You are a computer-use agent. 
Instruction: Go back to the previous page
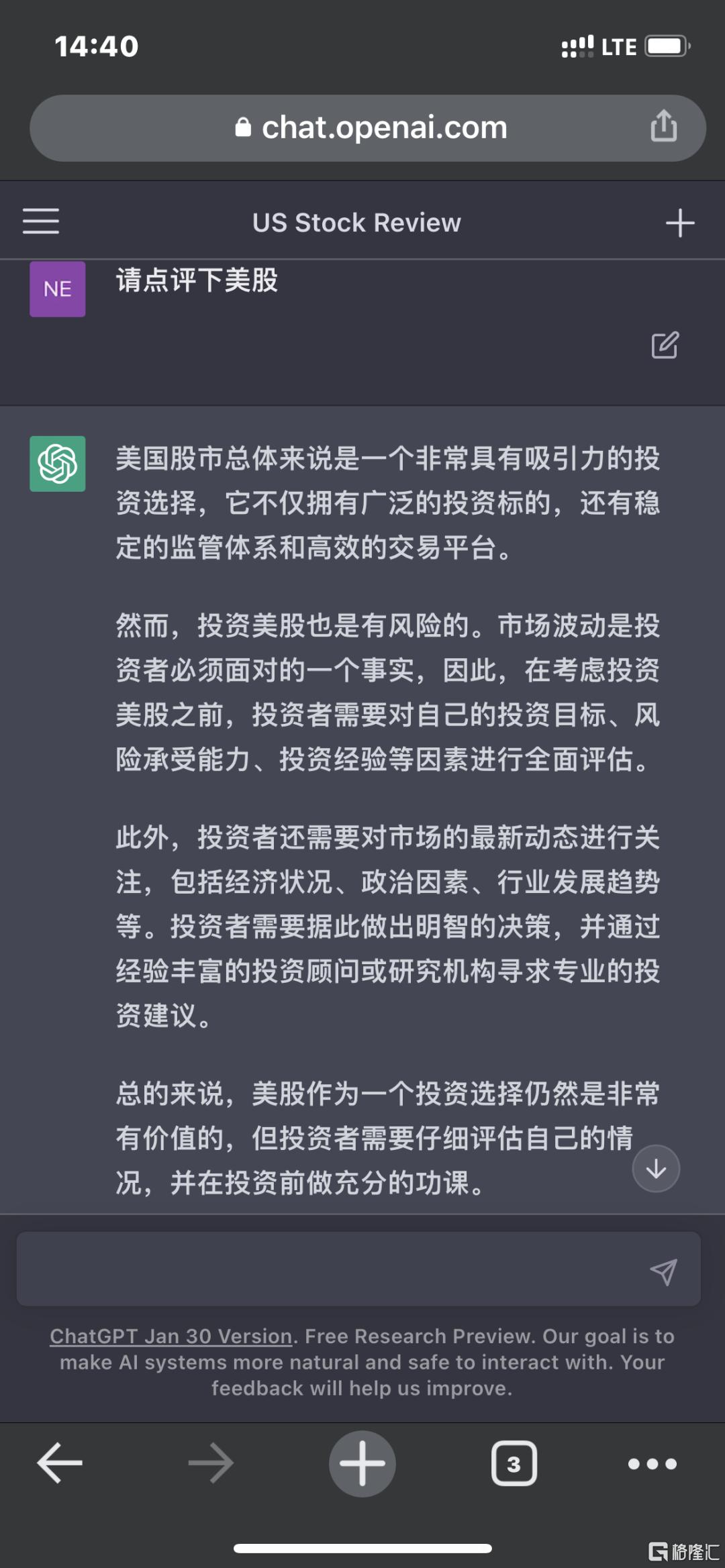coord(60,1463)
